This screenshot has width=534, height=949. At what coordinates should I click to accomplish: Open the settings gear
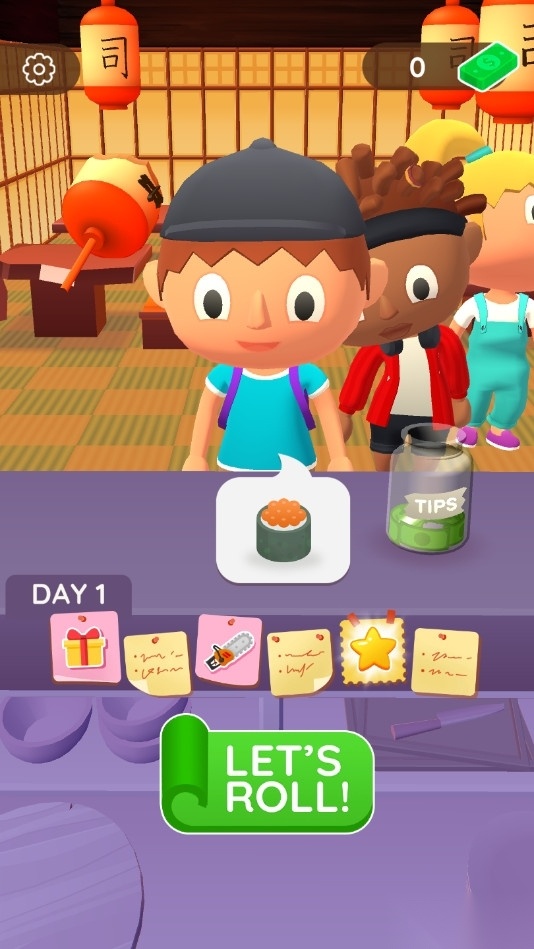click(x=39, y=69)
